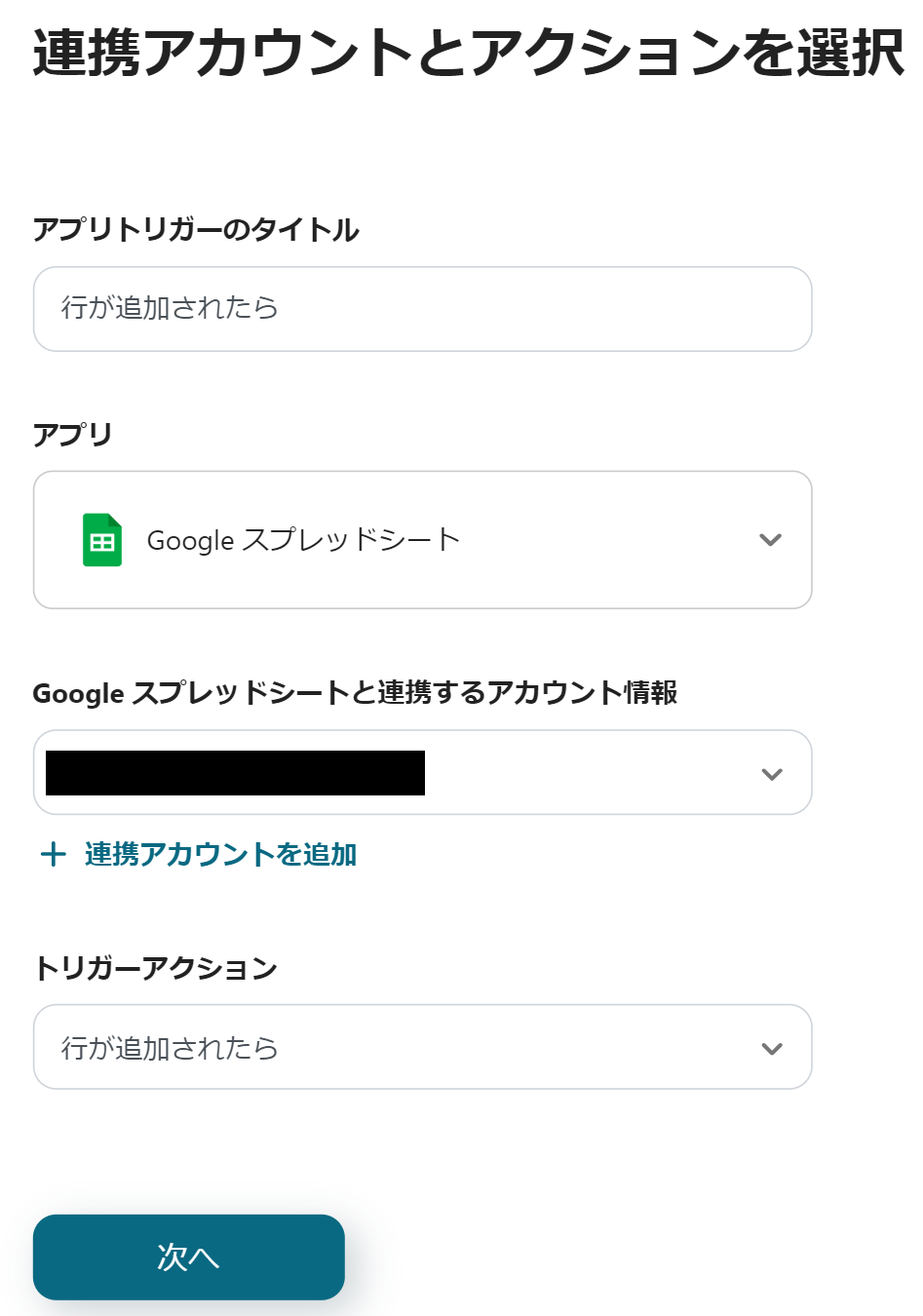Image resolution: width=923 pixels, height=1316 pixels.
Task: Open the アプリ dropdown
Action: [x=422, y=539]
